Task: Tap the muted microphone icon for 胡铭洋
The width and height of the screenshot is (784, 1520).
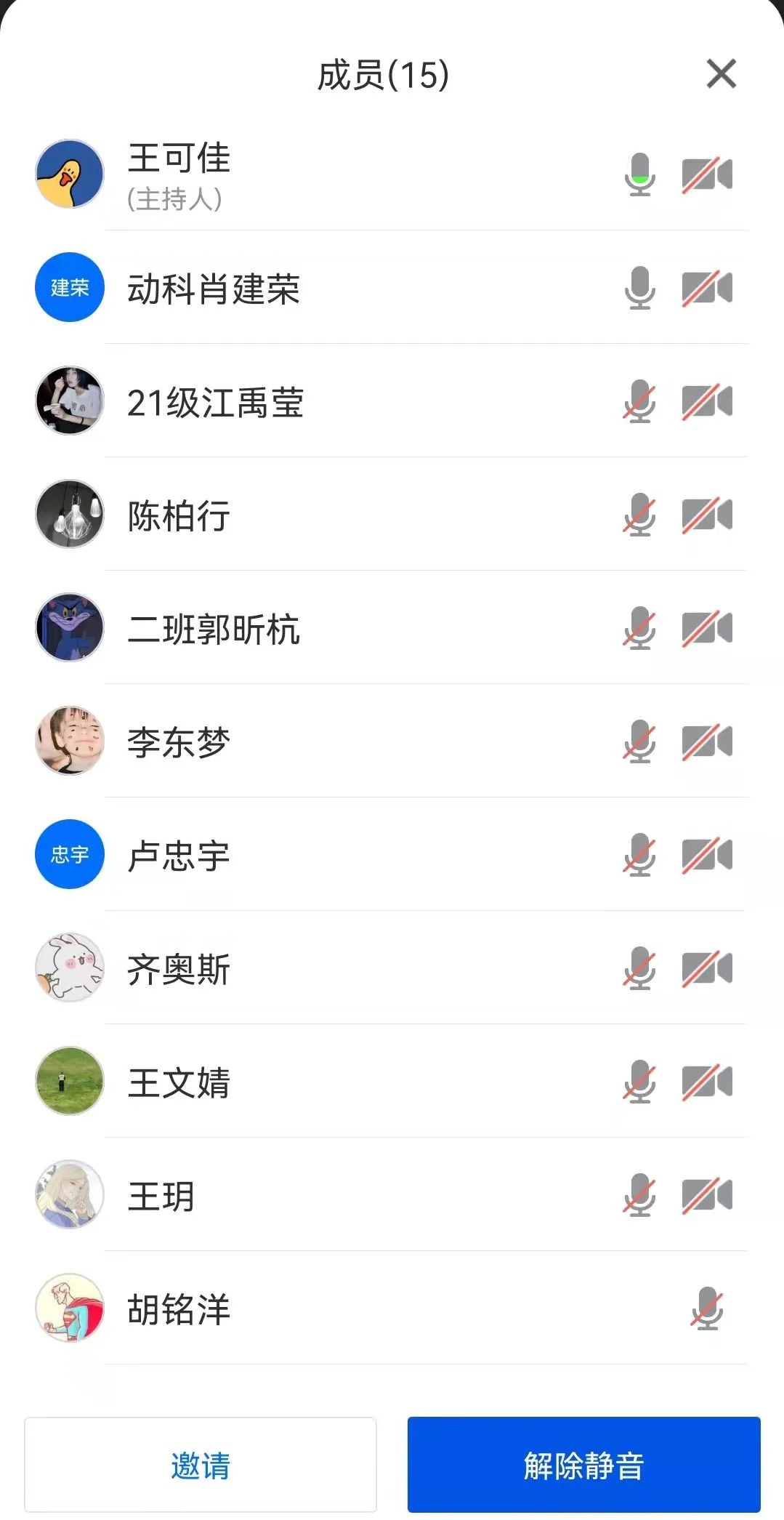Action: pos(707,1308)
